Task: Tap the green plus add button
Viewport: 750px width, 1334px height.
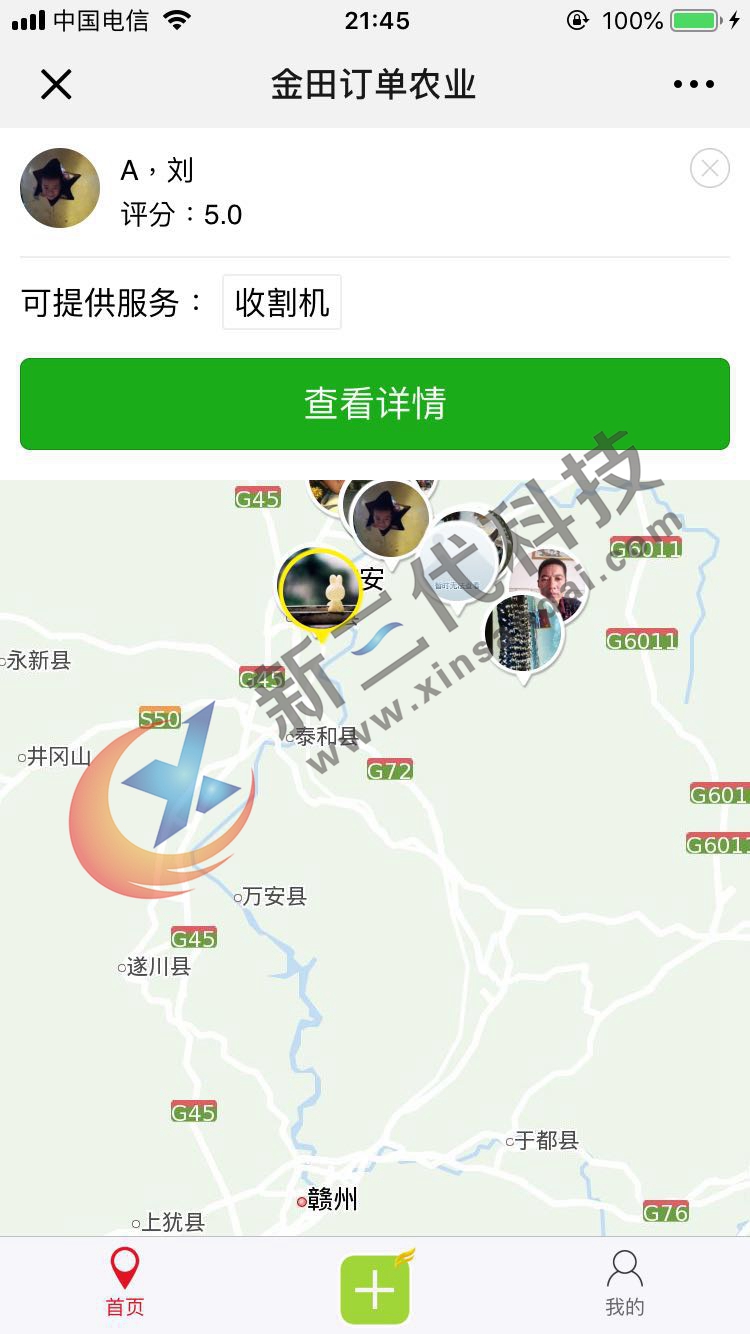Action: pyautogui.click(x=375, y=1289)
